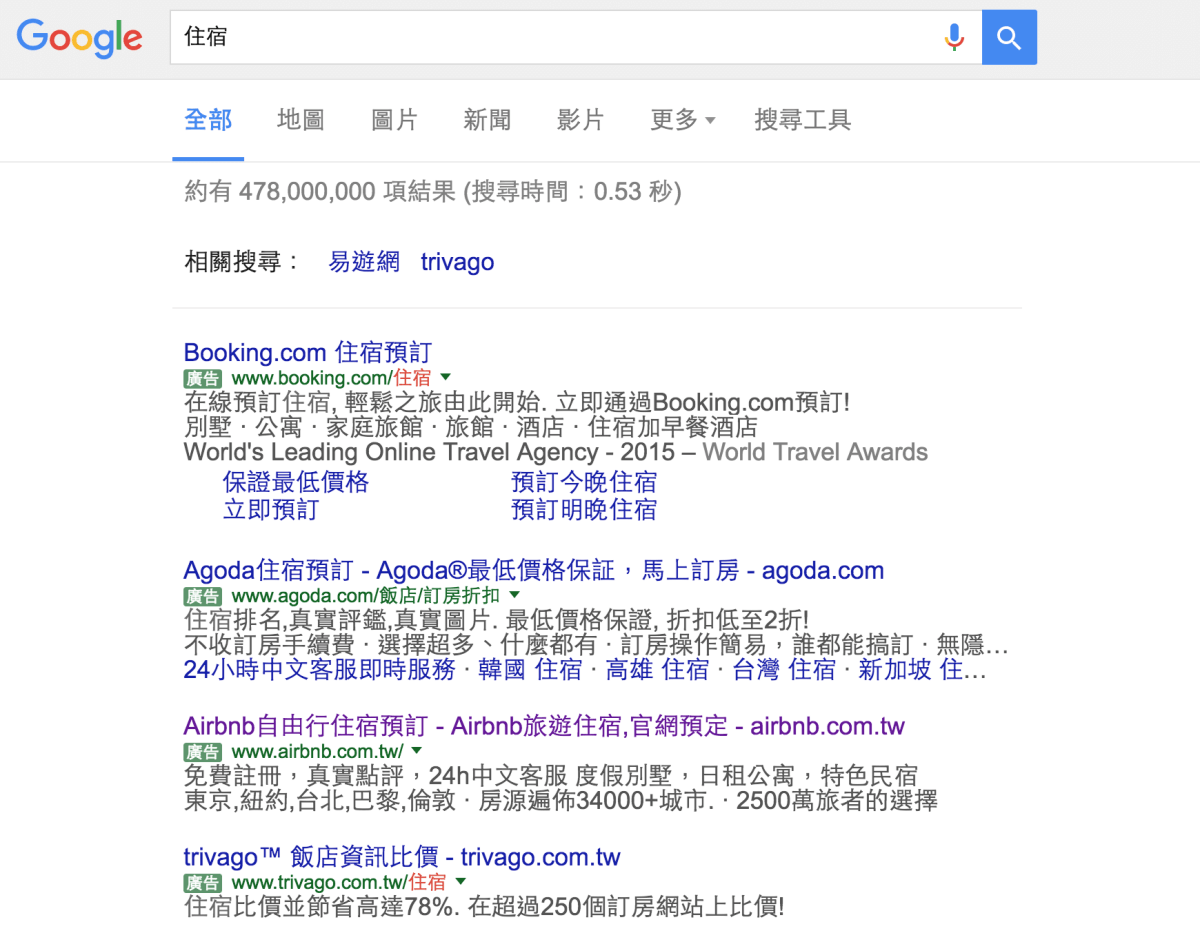
Task: Switch to the 圖片 tab
Action: (x=394, y=121)
